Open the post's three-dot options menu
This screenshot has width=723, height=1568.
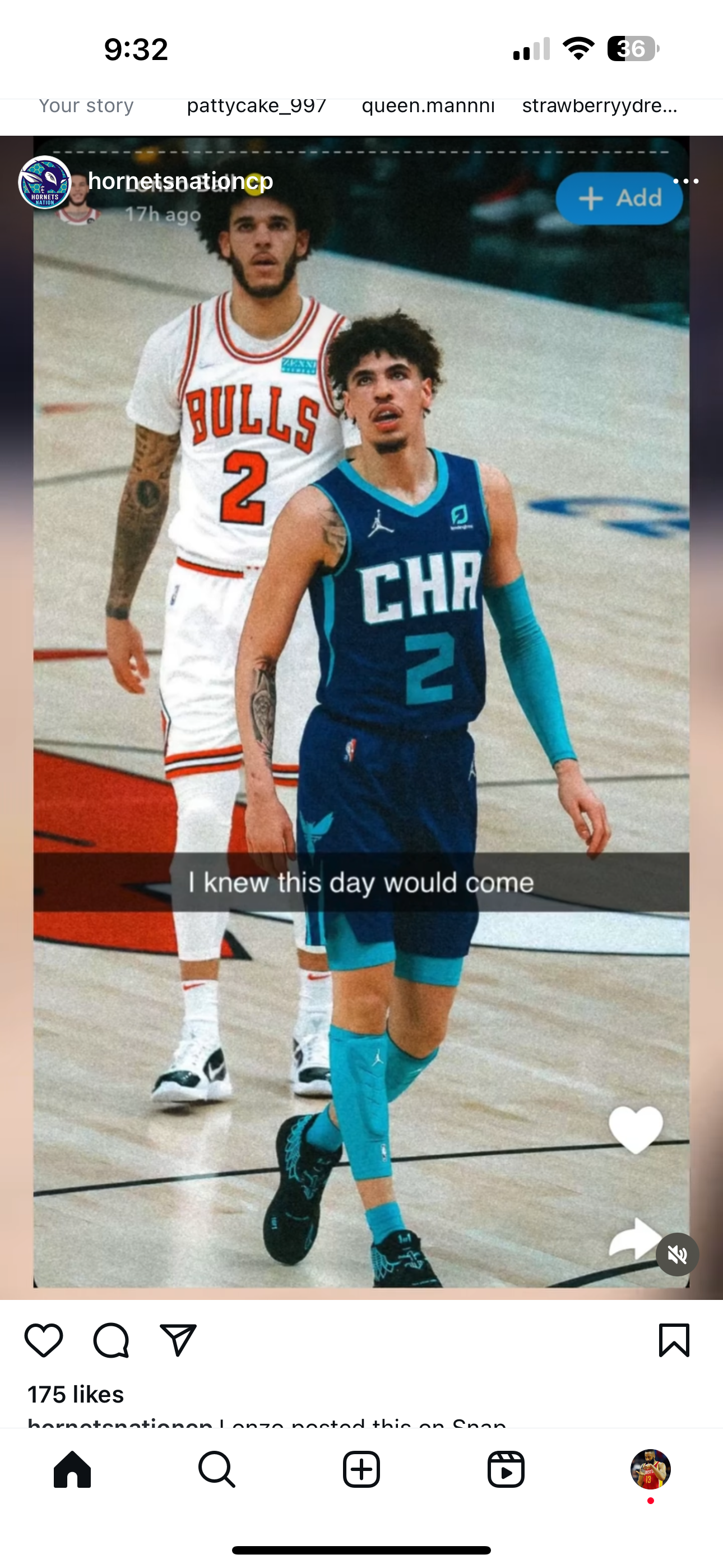[x=686, y=181]
